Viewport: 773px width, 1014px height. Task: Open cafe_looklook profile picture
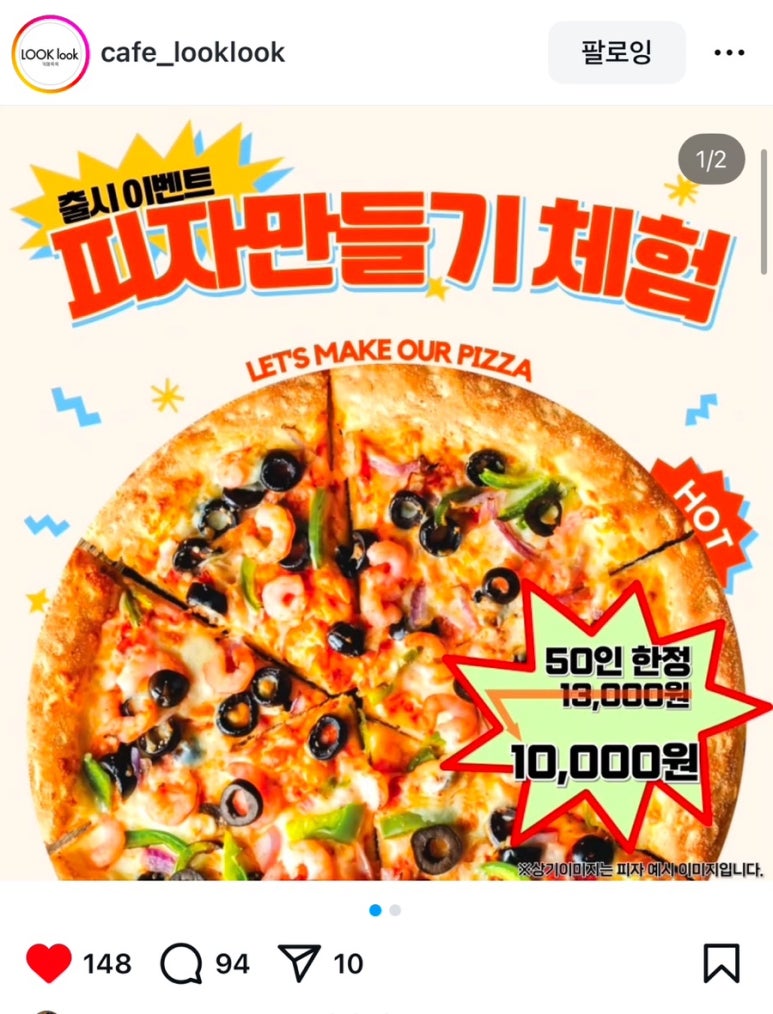50,54
